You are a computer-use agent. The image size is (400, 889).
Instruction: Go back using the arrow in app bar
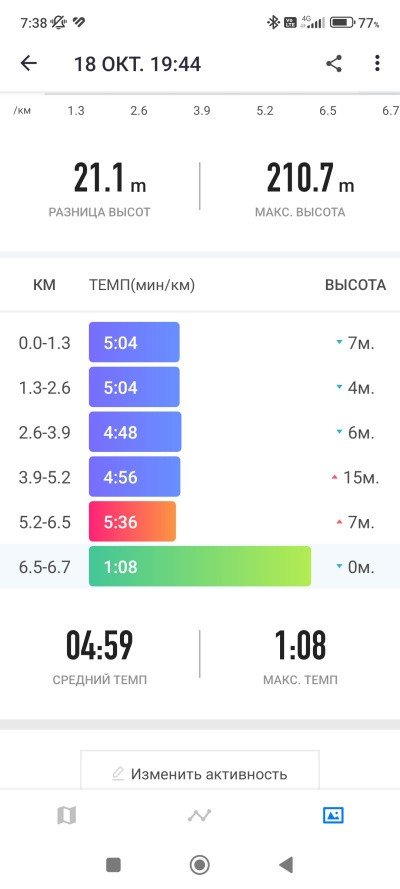pos(28,64)
